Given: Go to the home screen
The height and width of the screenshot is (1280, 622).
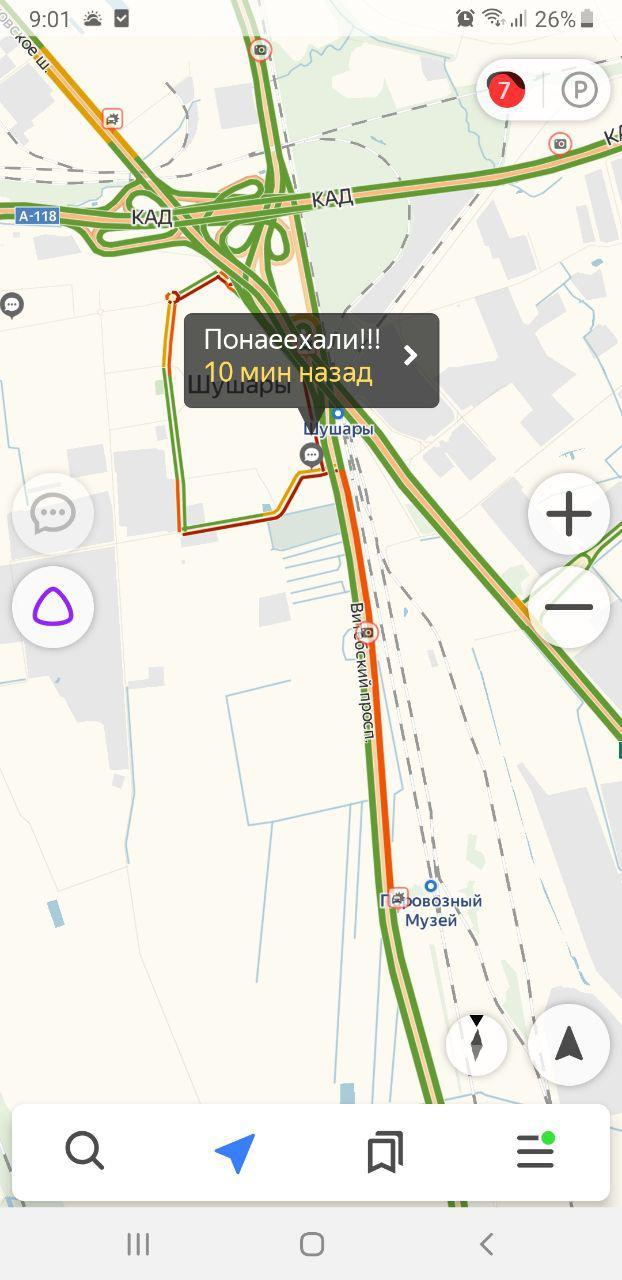Looking at the screenshot, I should 311,1244.
